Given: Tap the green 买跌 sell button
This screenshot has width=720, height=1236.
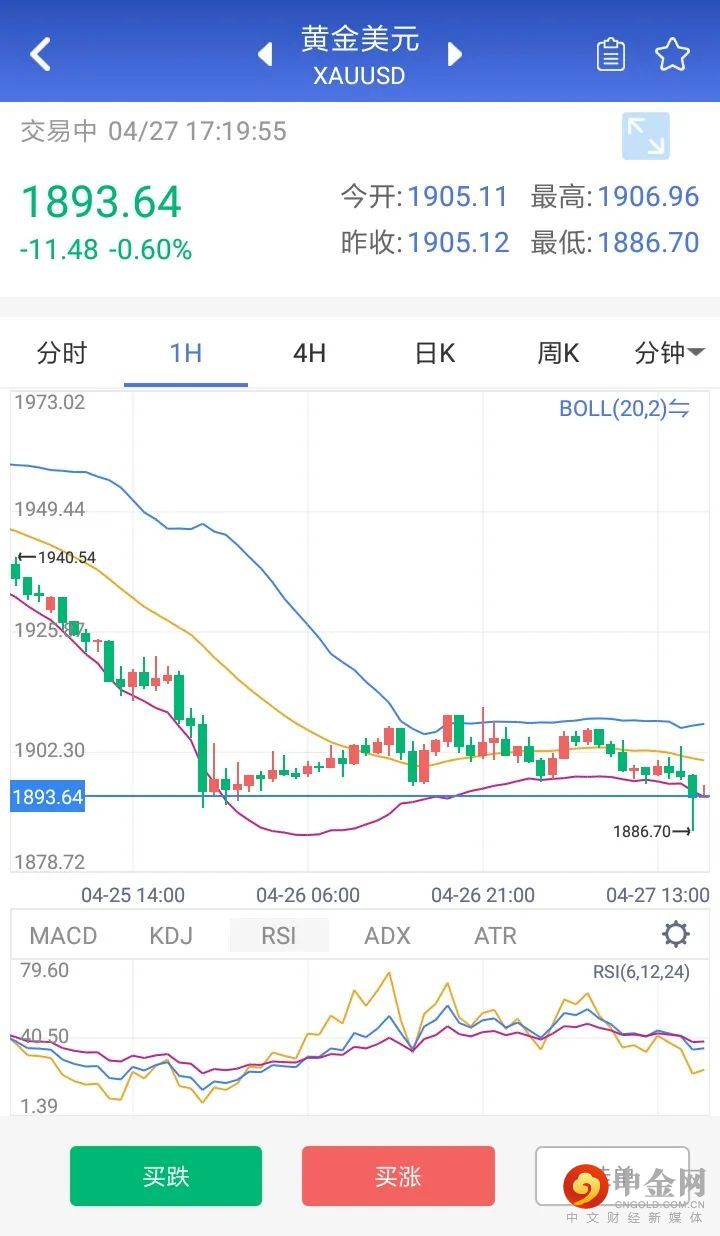Looking at the screenshot, I should 166,1176.
